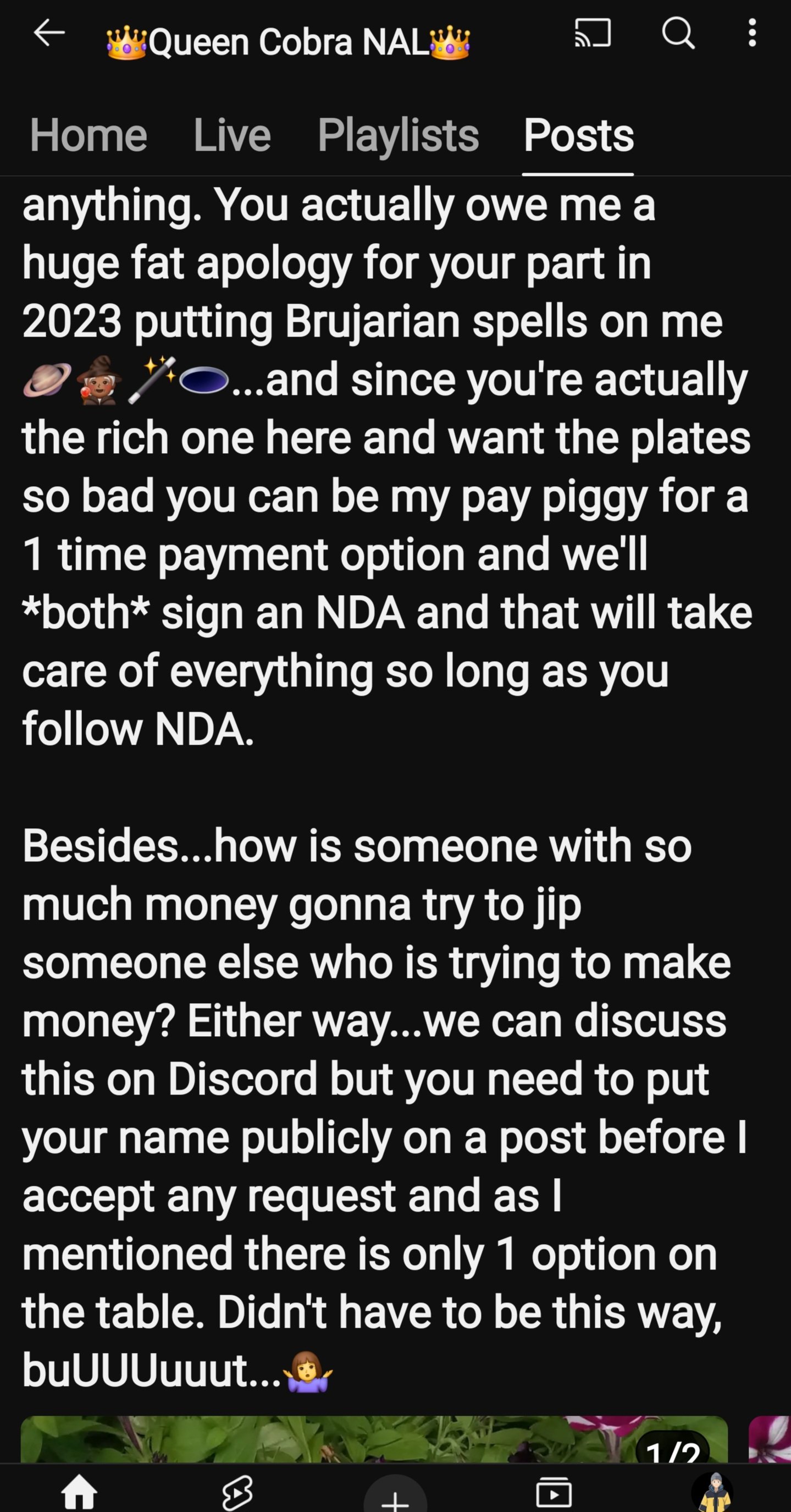Image resolution: width=791 pixels, height=1512 pixels.
Task: Switch to the Live tab
Action: pos(232,135)
